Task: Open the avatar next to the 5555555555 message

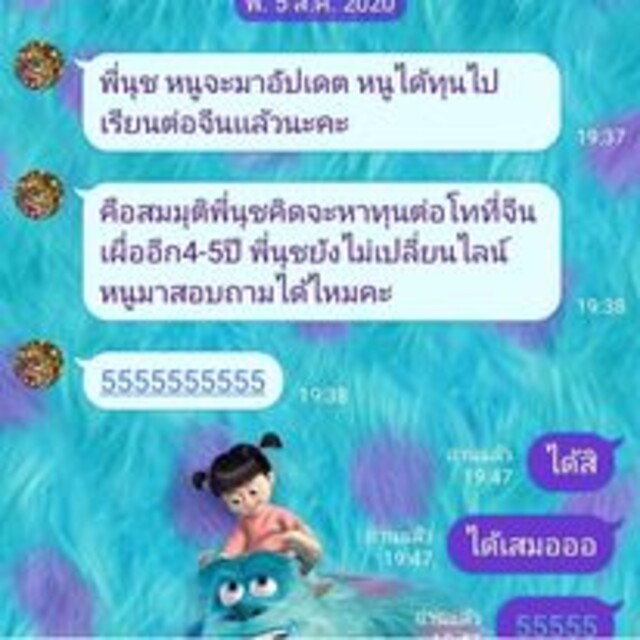Action: [39, 364]
